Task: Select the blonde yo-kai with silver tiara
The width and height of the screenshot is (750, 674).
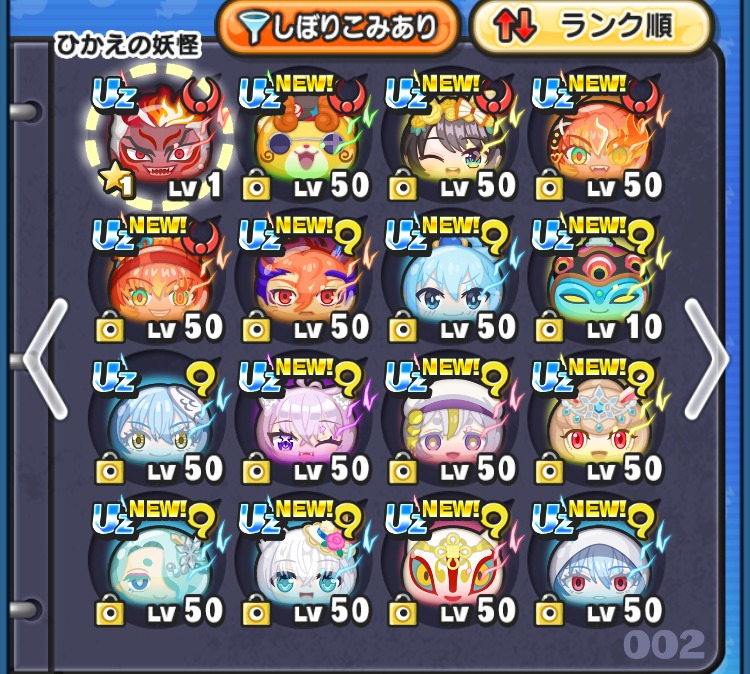Action: [x=597, y=424]
